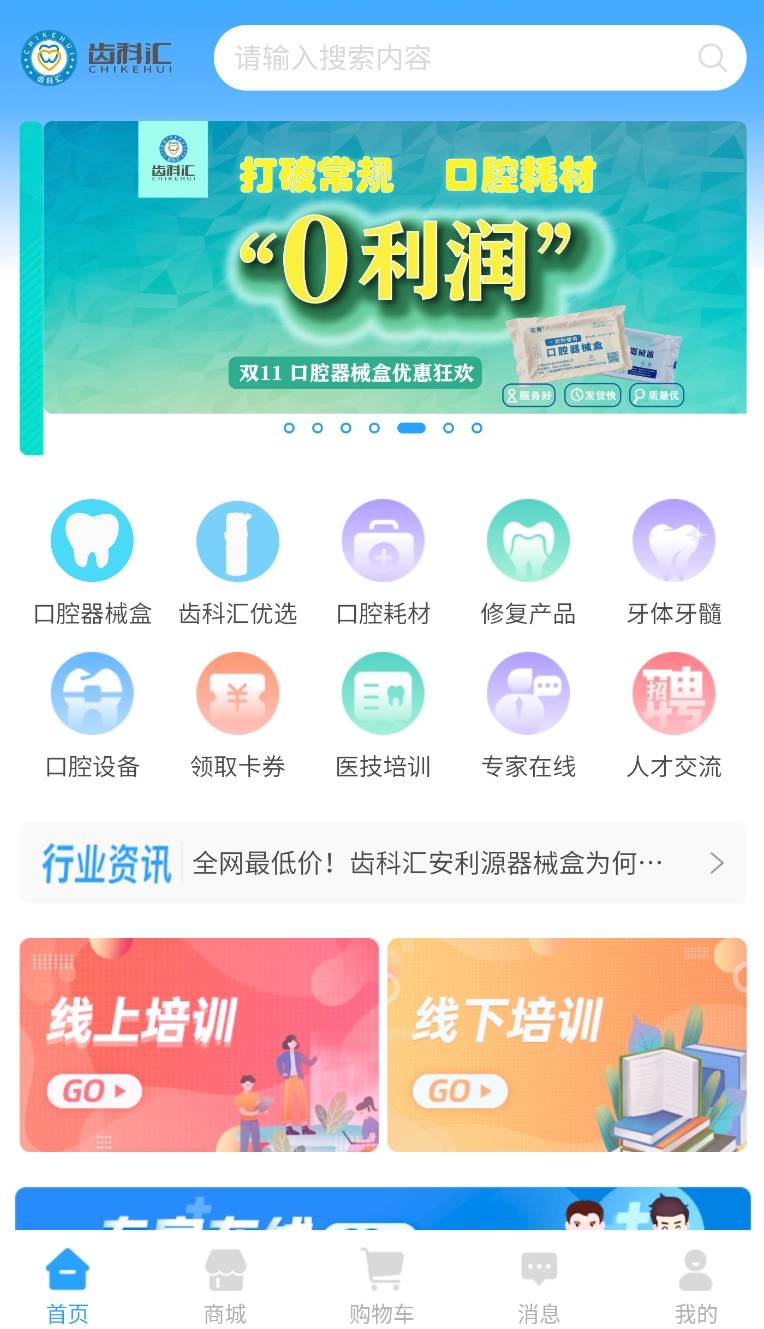Tap GO on the 线下培训 banner
764x1329 pixels.
click(x=461, y=1091)
